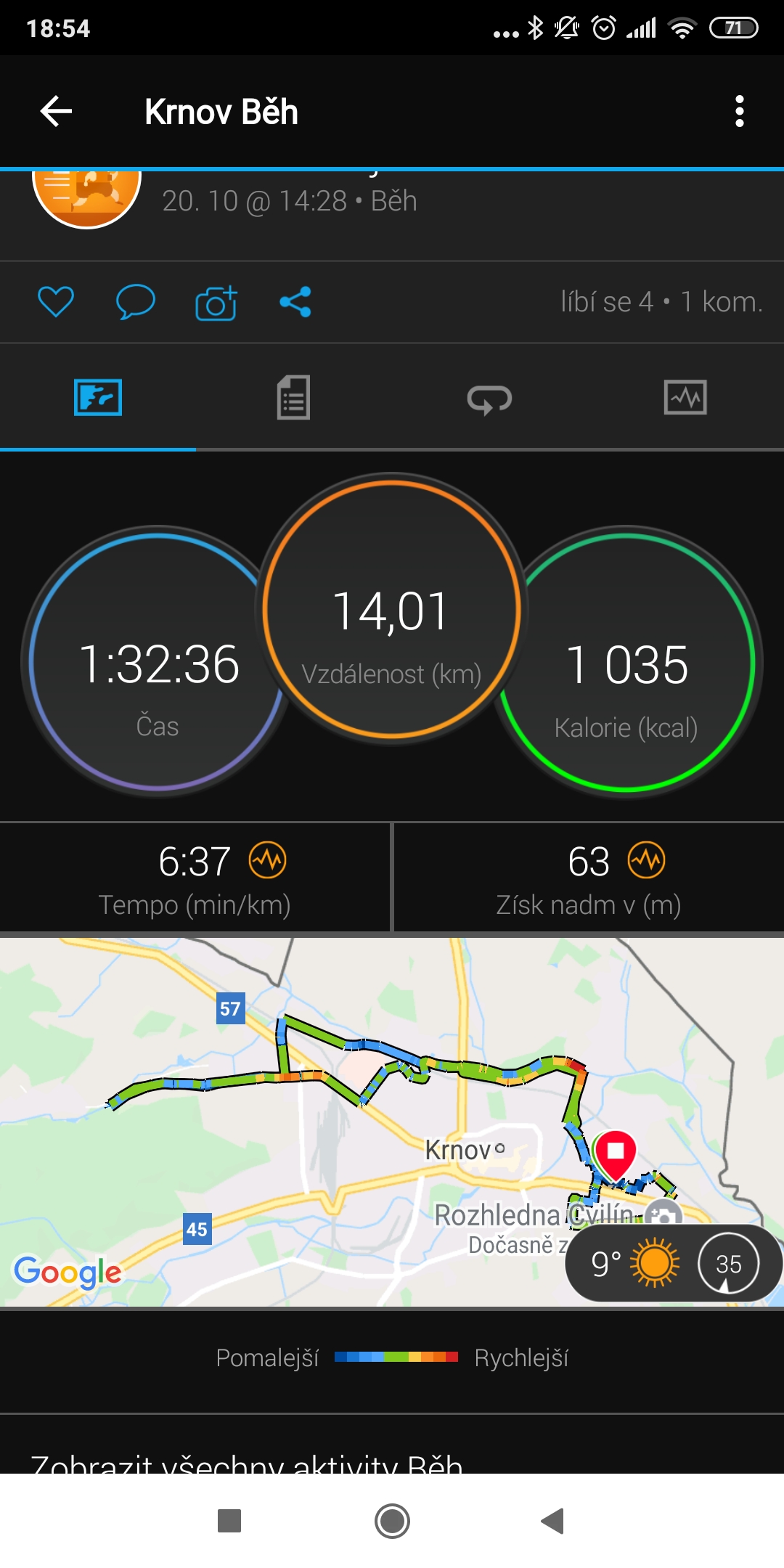The image size is (784, 1568).
Task: Open the route map of Krnov
Action: pyautogui.click(x=392, y=1122)
